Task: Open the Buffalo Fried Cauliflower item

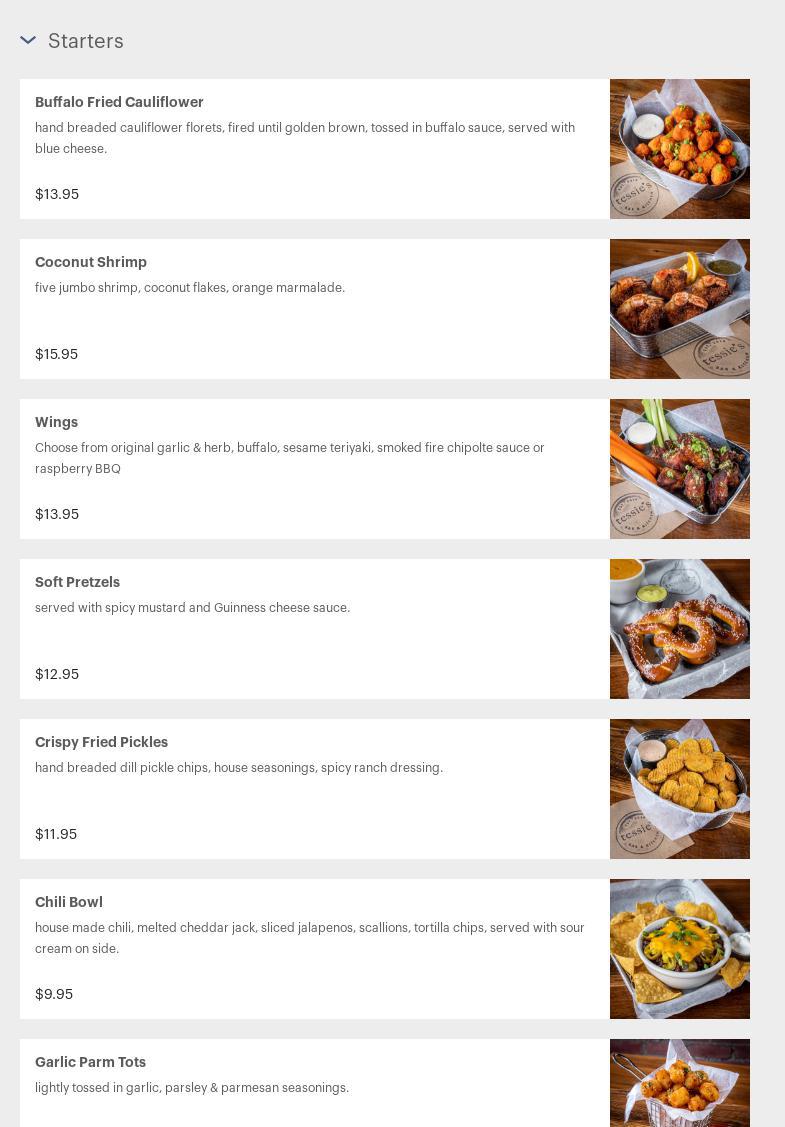Action: click(119, 102)
